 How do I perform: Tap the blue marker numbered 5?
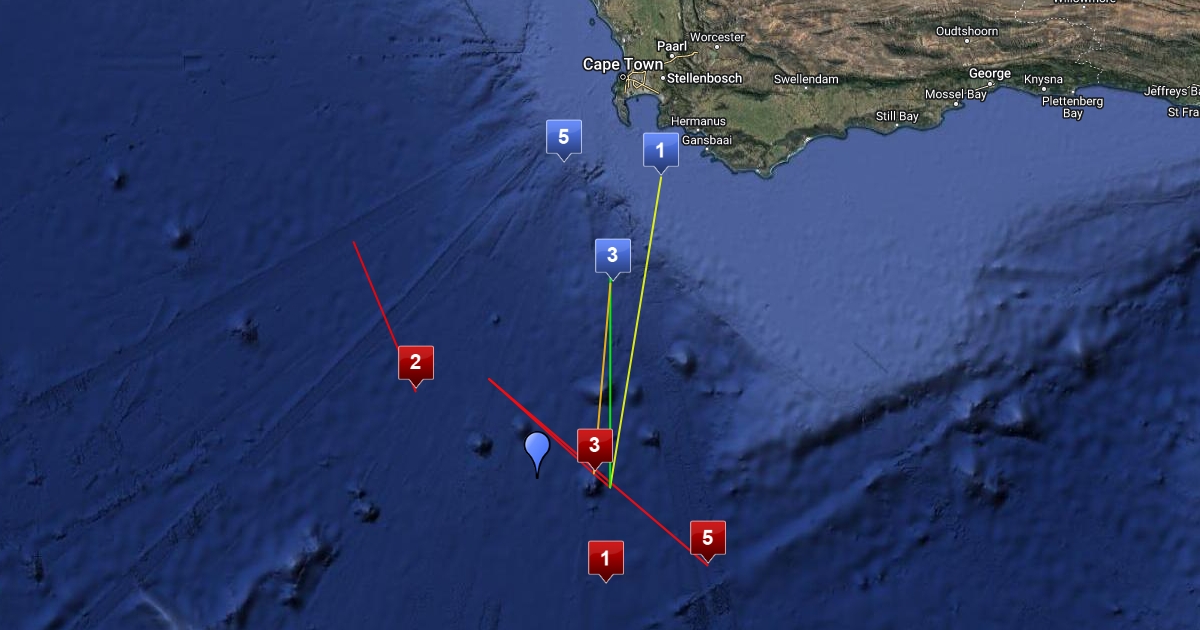pyautogui.click(x=563, y=137)
